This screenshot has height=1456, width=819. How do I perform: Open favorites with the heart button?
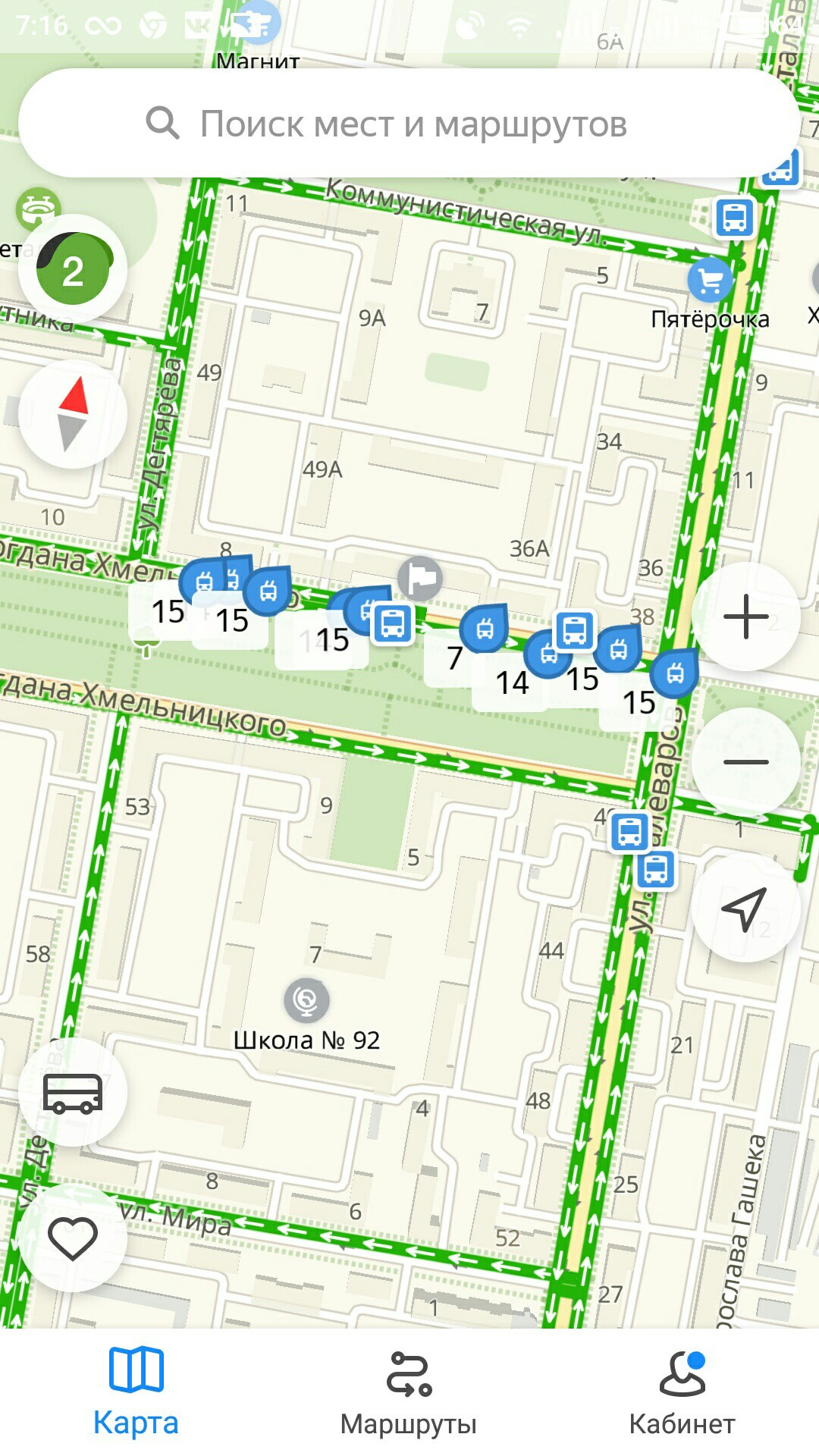tap(73, 1238)
